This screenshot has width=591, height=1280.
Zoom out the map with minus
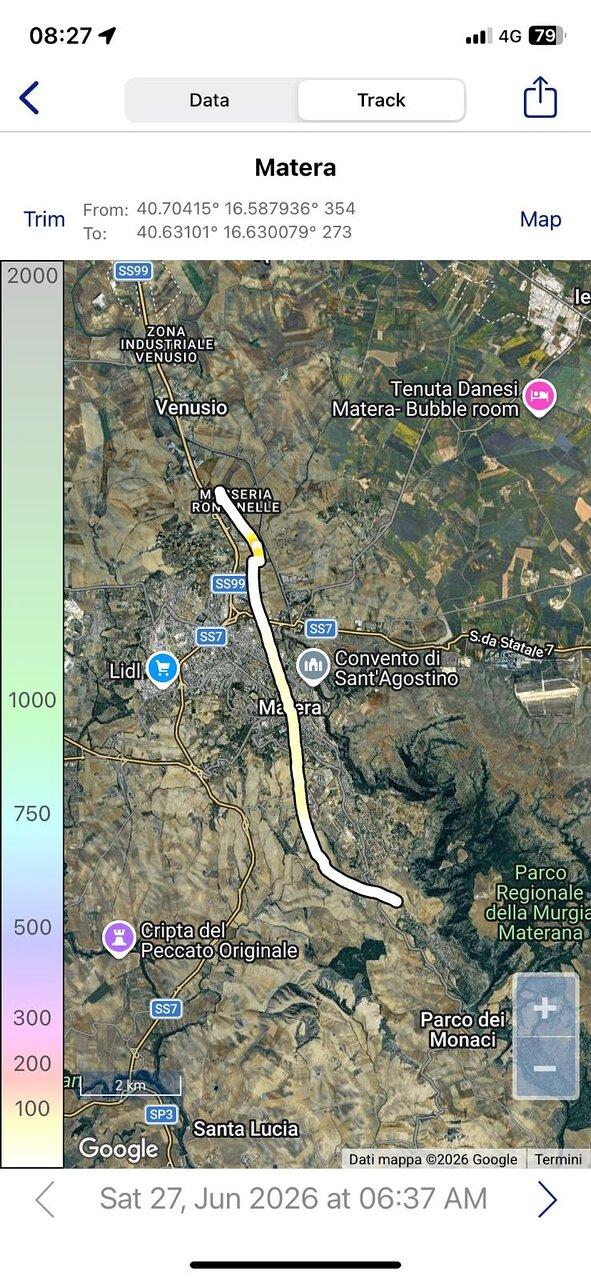click(x=545, y=1068)
